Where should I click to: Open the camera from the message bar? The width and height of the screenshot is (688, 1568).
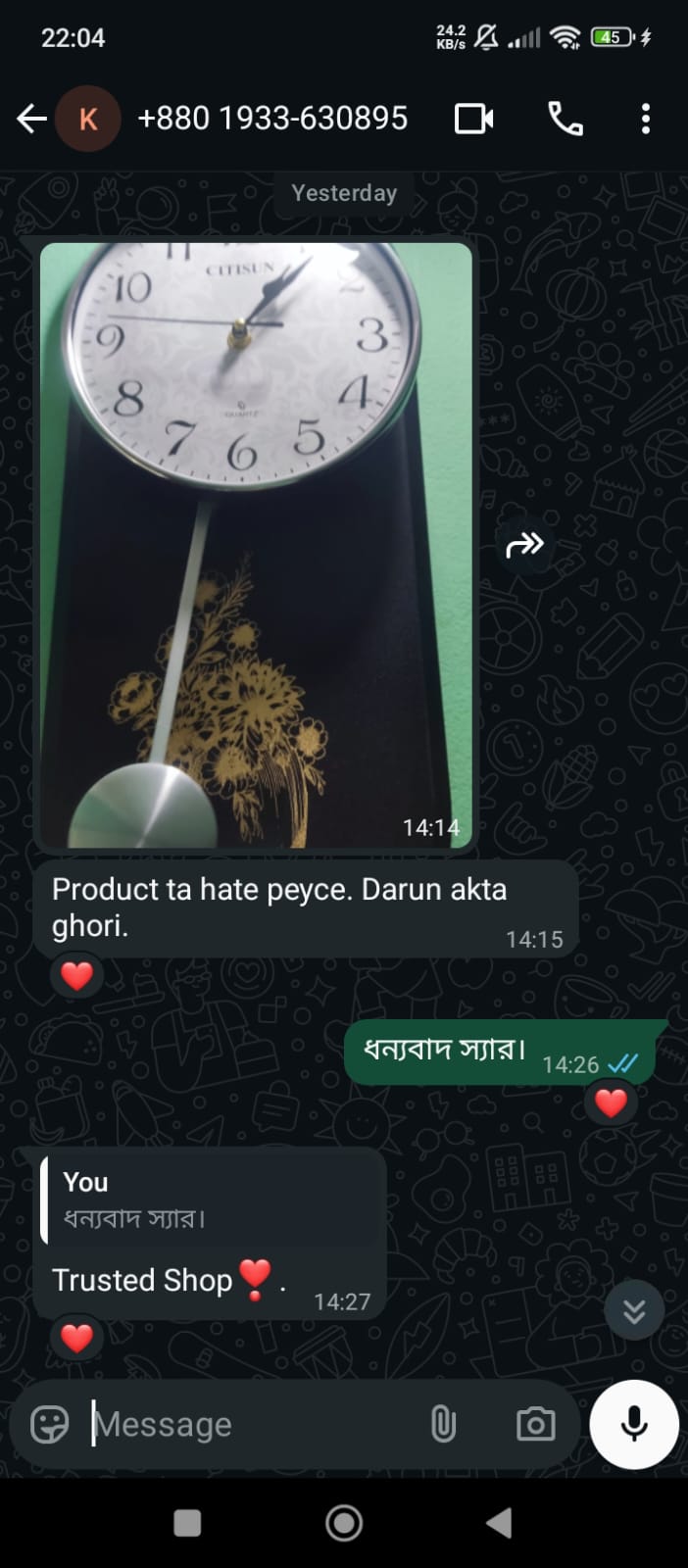coord(535,1424)
